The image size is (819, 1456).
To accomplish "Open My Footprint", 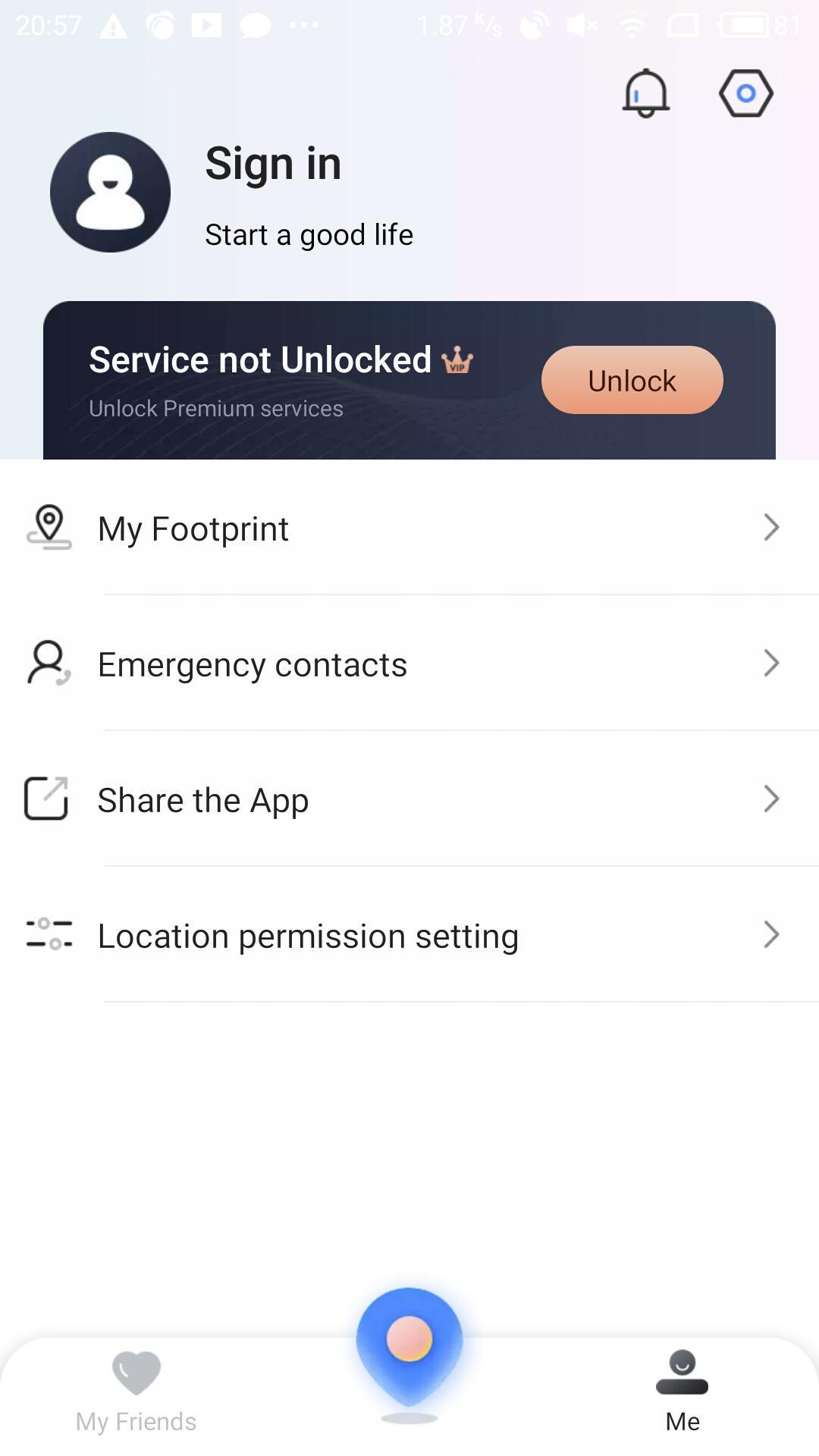I will pyautogui.click(x=409, y=529).
